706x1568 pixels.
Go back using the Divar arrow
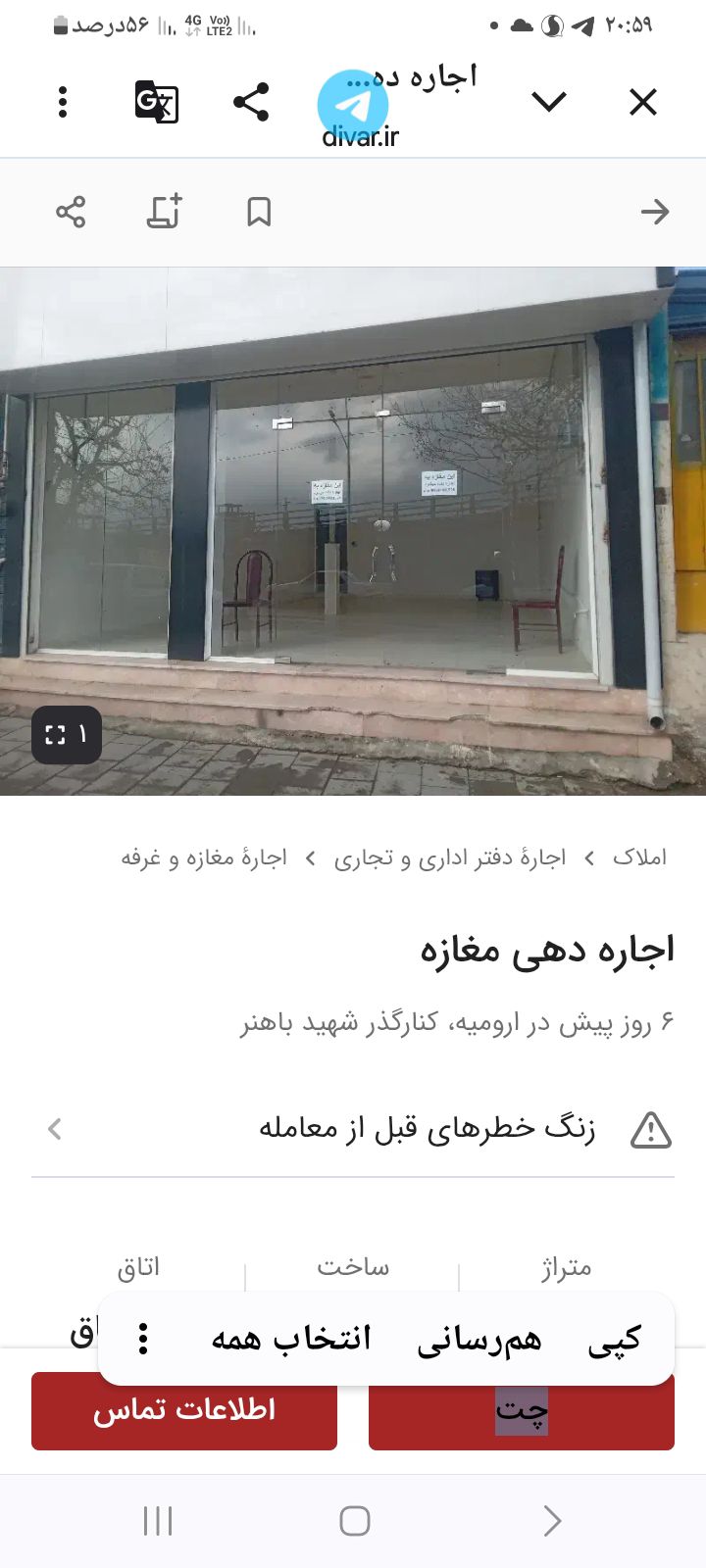pyautogui.click(x=654, y=212)
